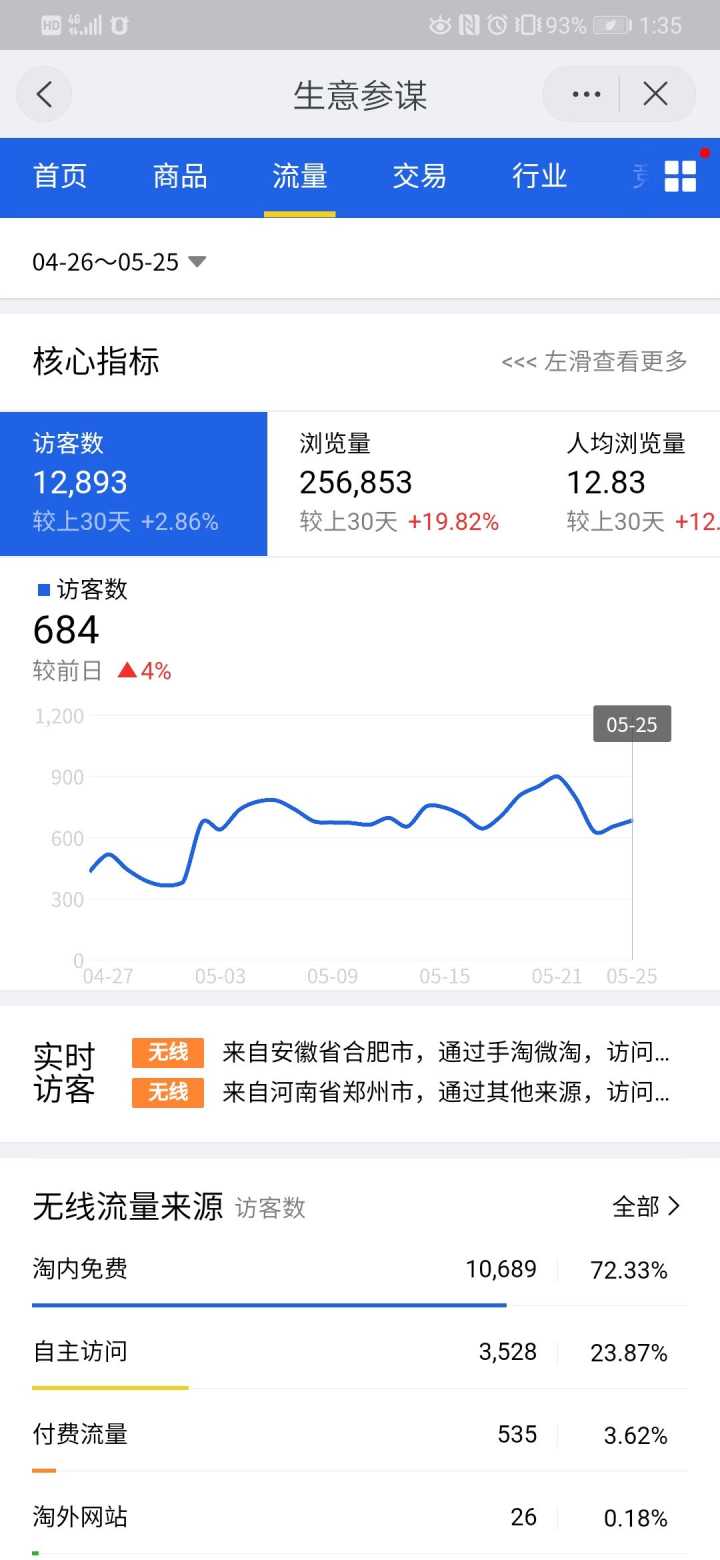Switch to the 商品 tab
The height and width of the screenshot is (1560, 720).
coord(180,176)
